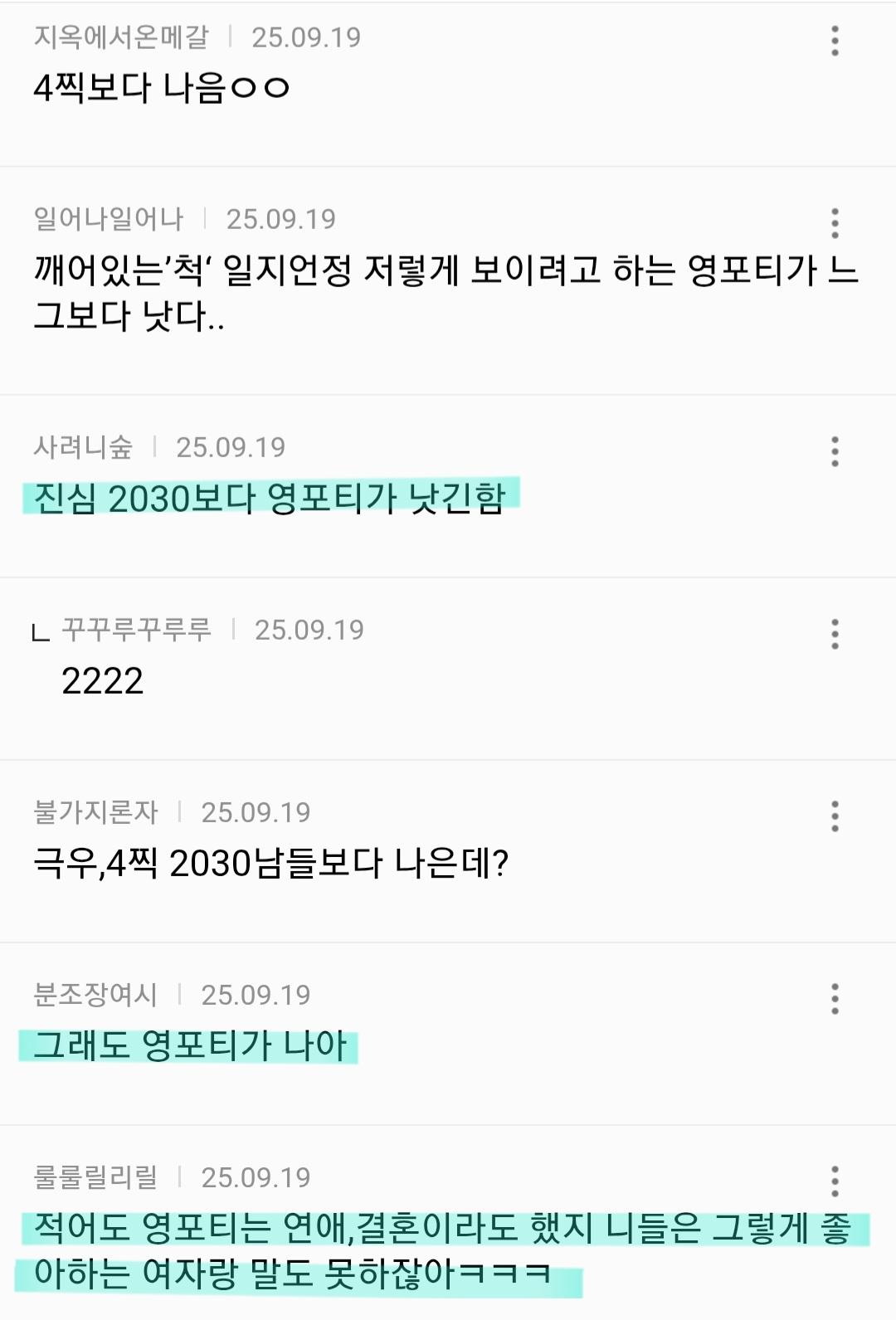Show menu for 불가지론자's comment
This screenshot has width=896, height=1320.
point(835,816)
